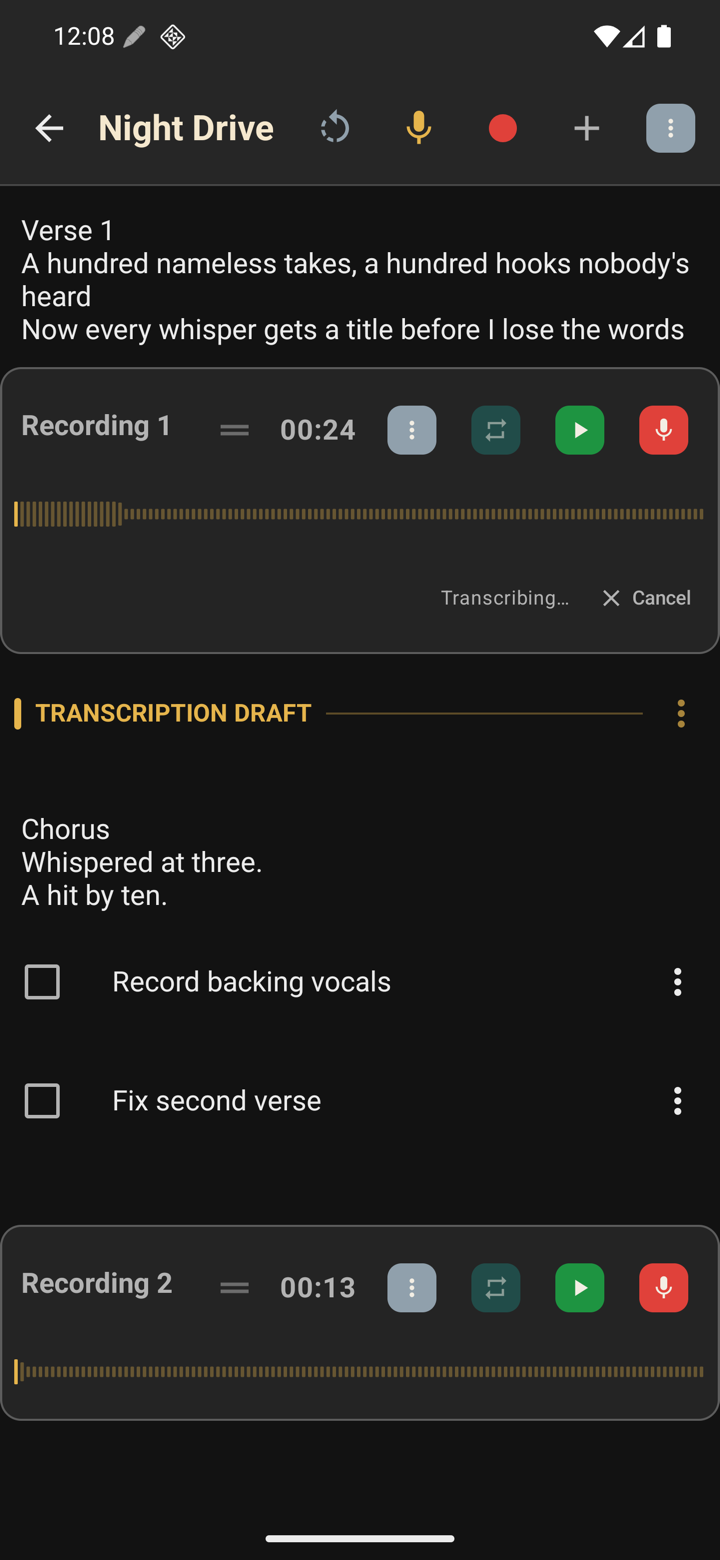Open the overflow menu in the app bar
720x1560 pixels.
[x=670, y=128]
